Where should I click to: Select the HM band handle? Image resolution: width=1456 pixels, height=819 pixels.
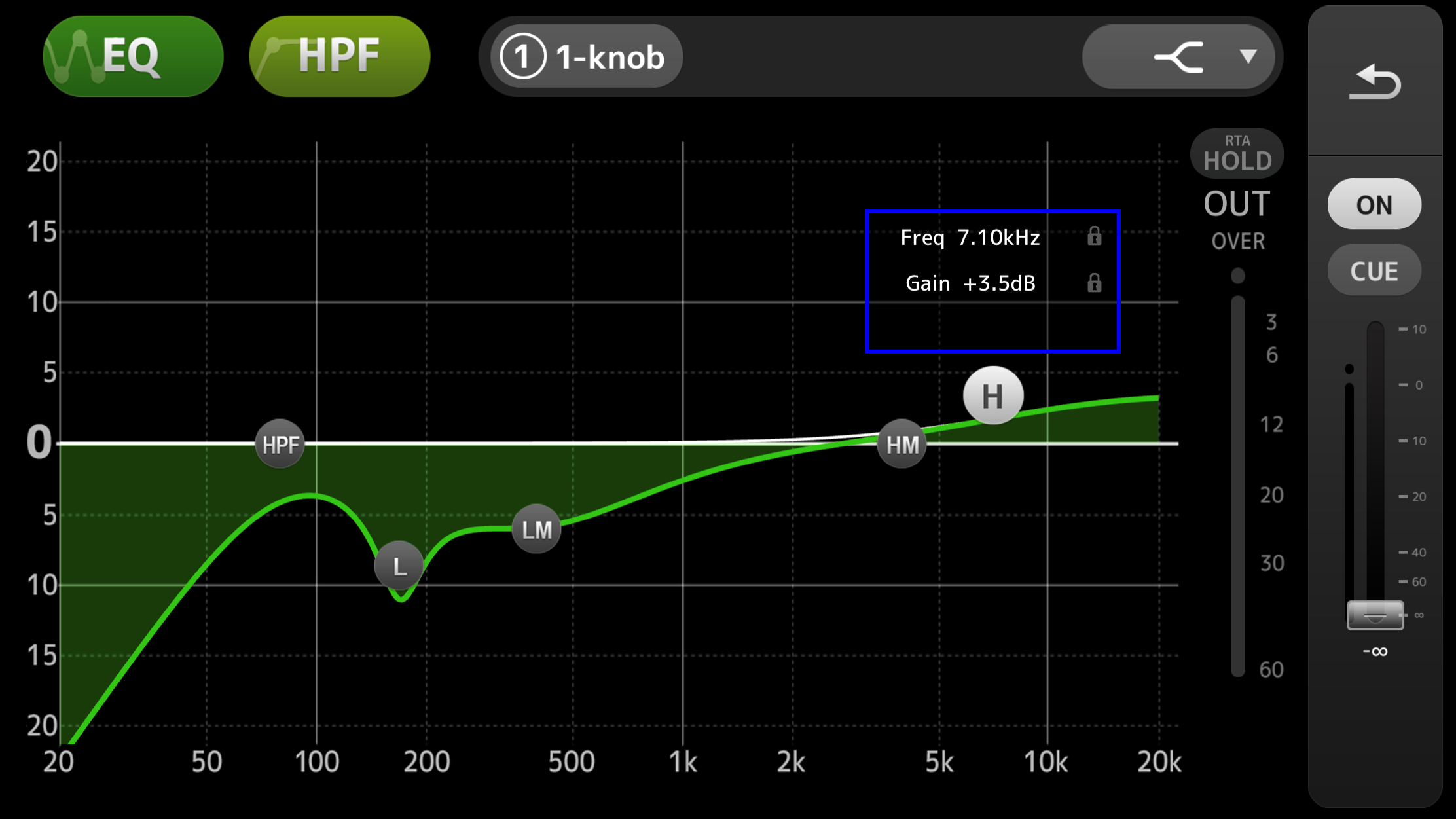902,445
